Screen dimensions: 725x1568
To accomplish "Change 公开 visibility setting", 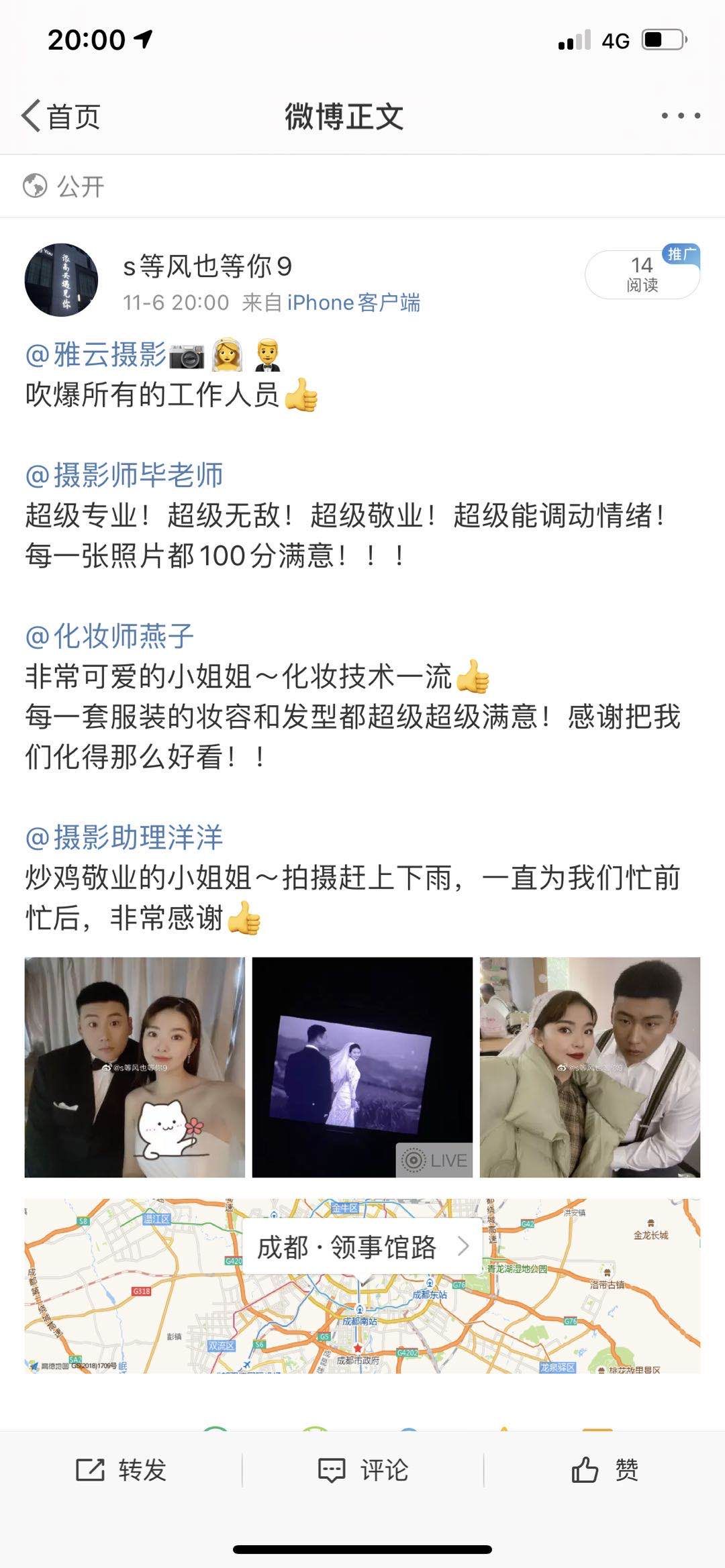I will pos(64,186).
